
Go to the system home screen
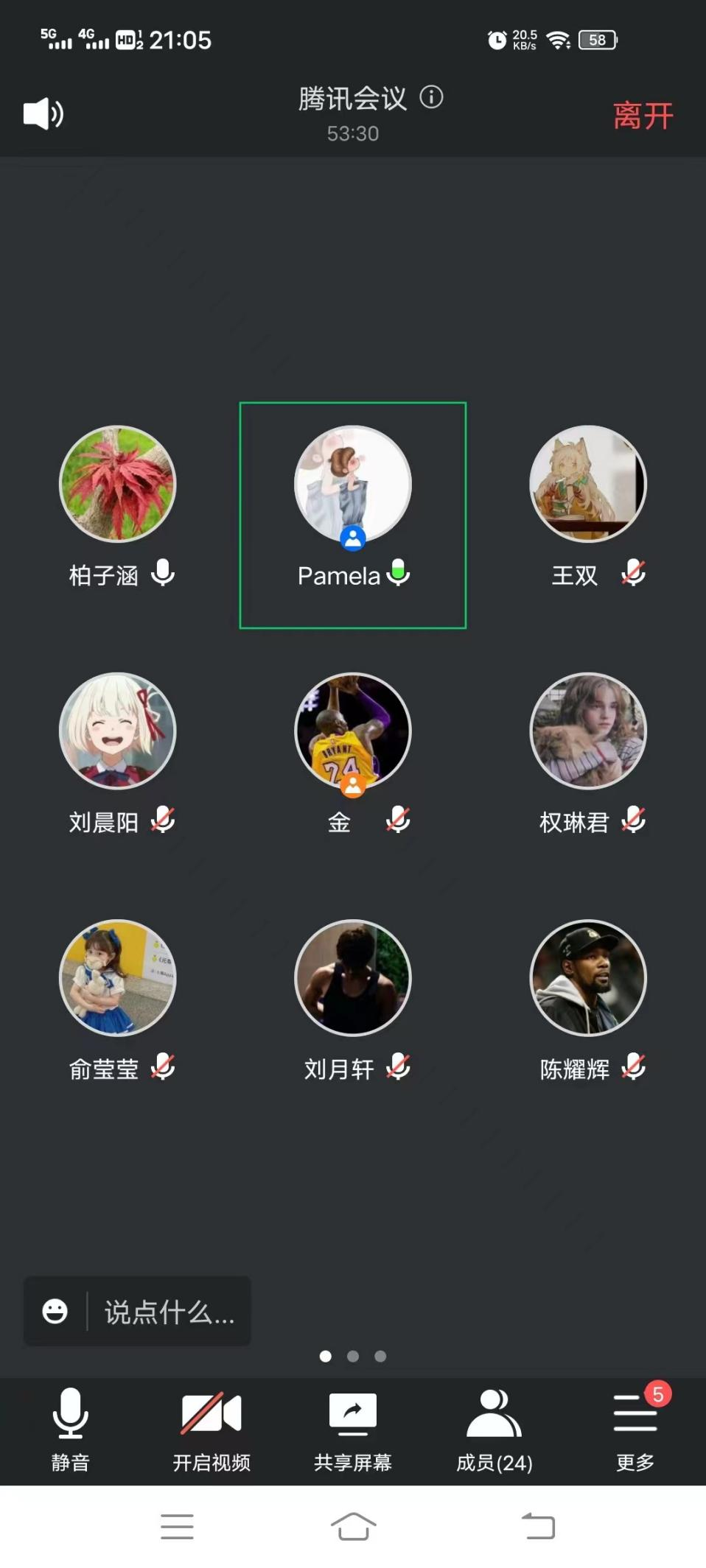coord(353,1526)
